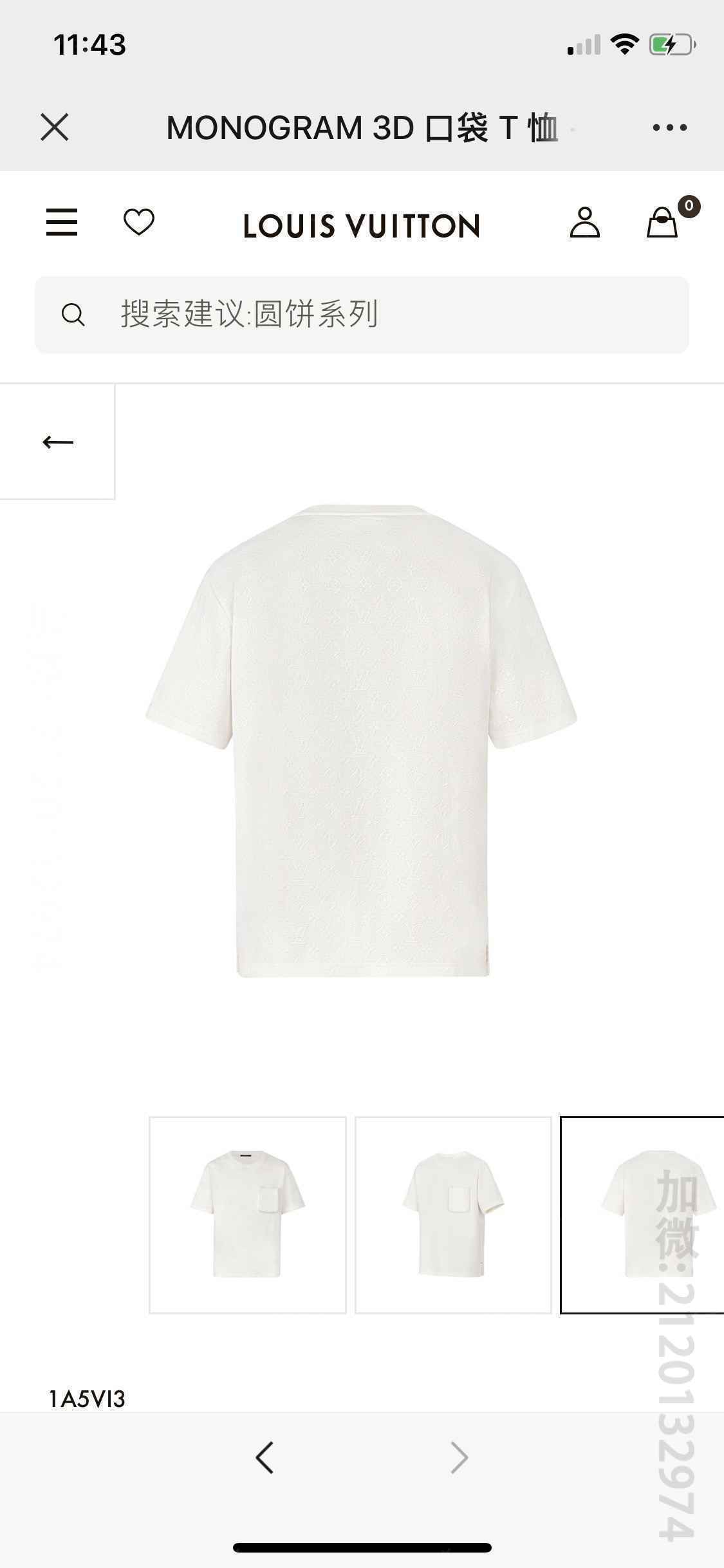Go to the Louis Vuitton homepage
Viewport: 724px width, 1568px height.
pos(362,226)
